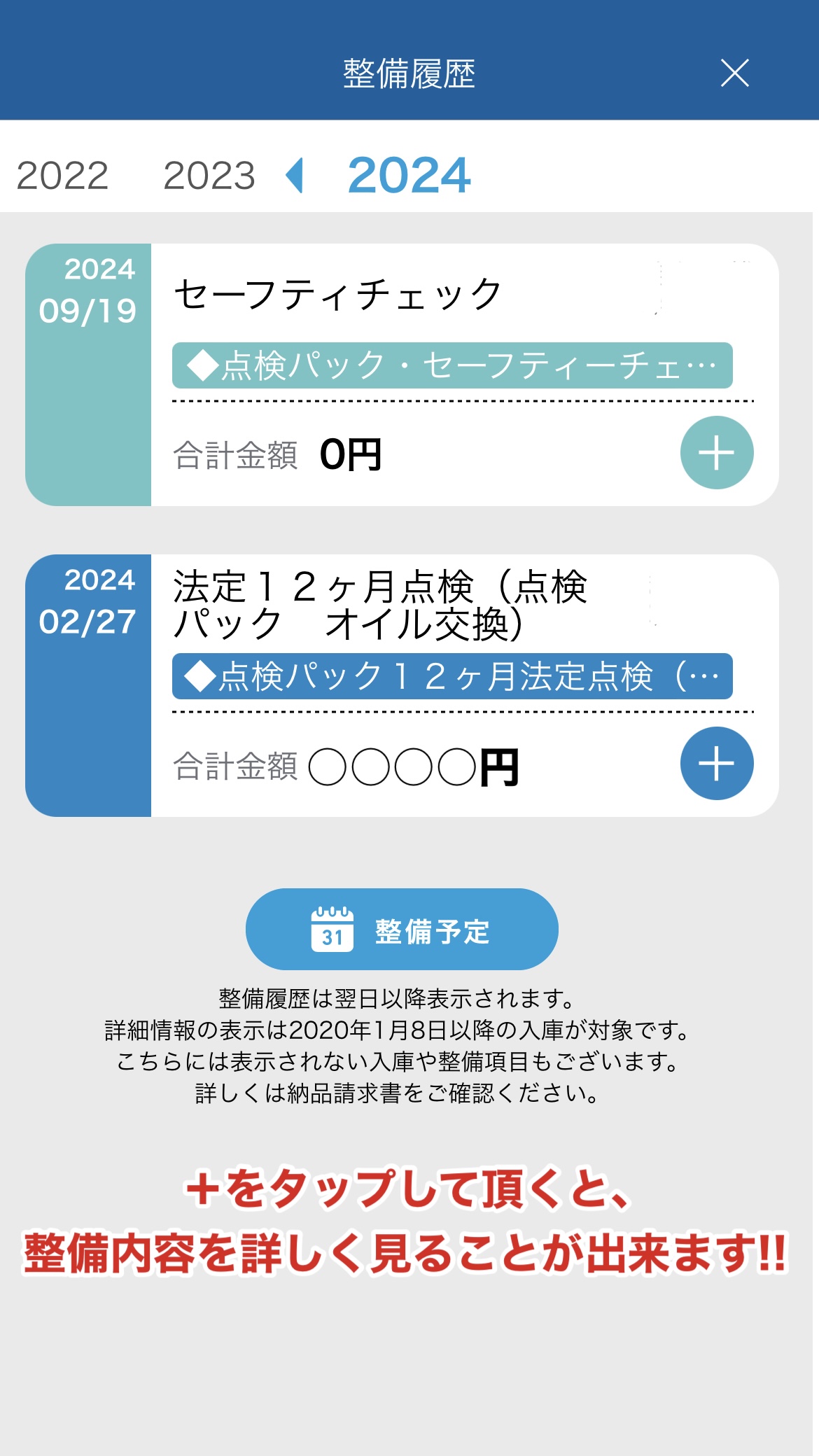Tap the left arrow beside 2024

point(295,175)
